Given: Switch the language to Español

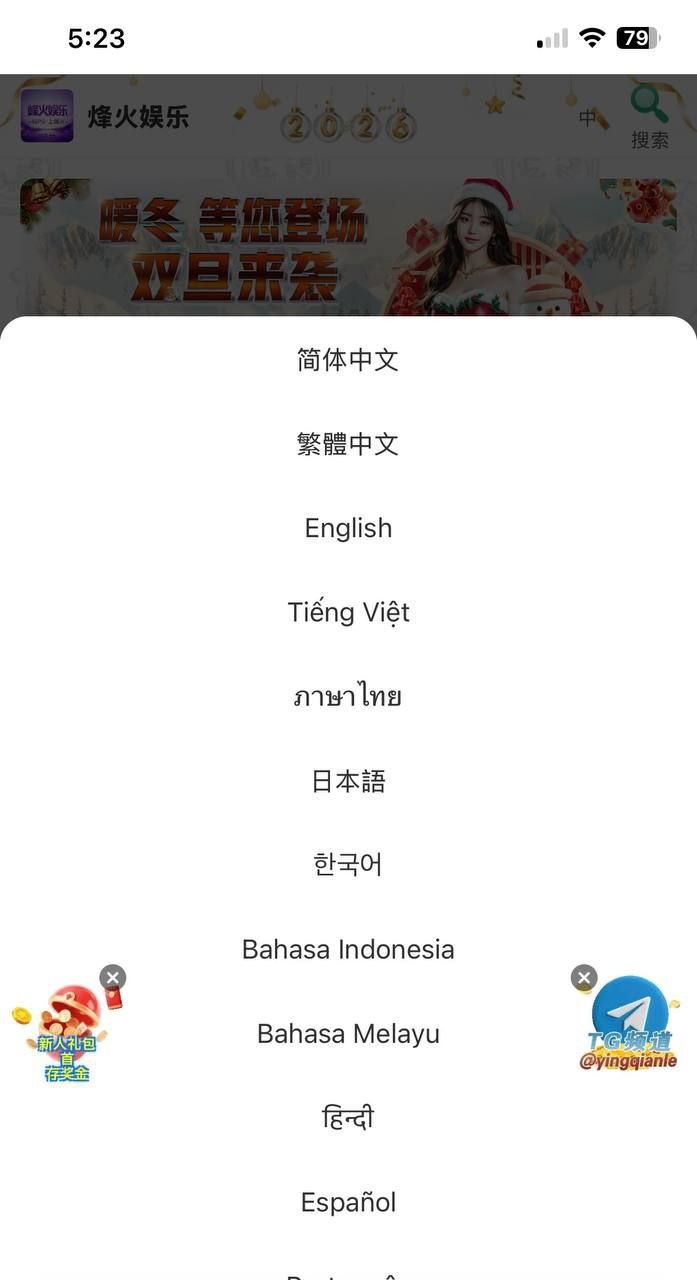Looking at the screenshot, I should click(x=348, y=1202).
